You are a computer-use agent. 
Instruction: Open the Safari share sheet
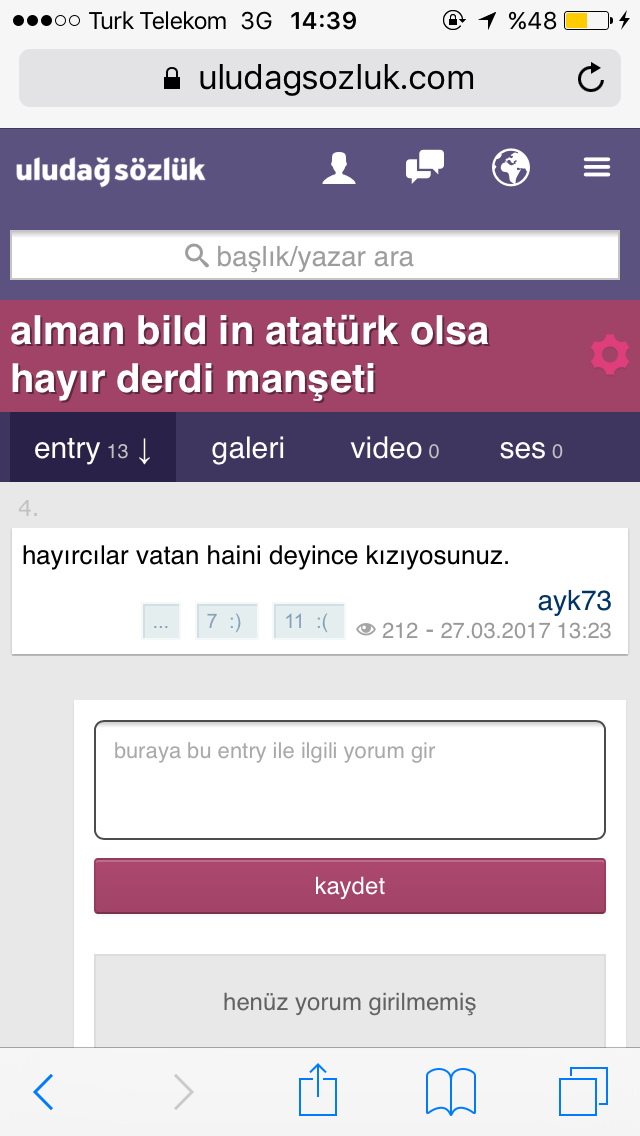317,1090
